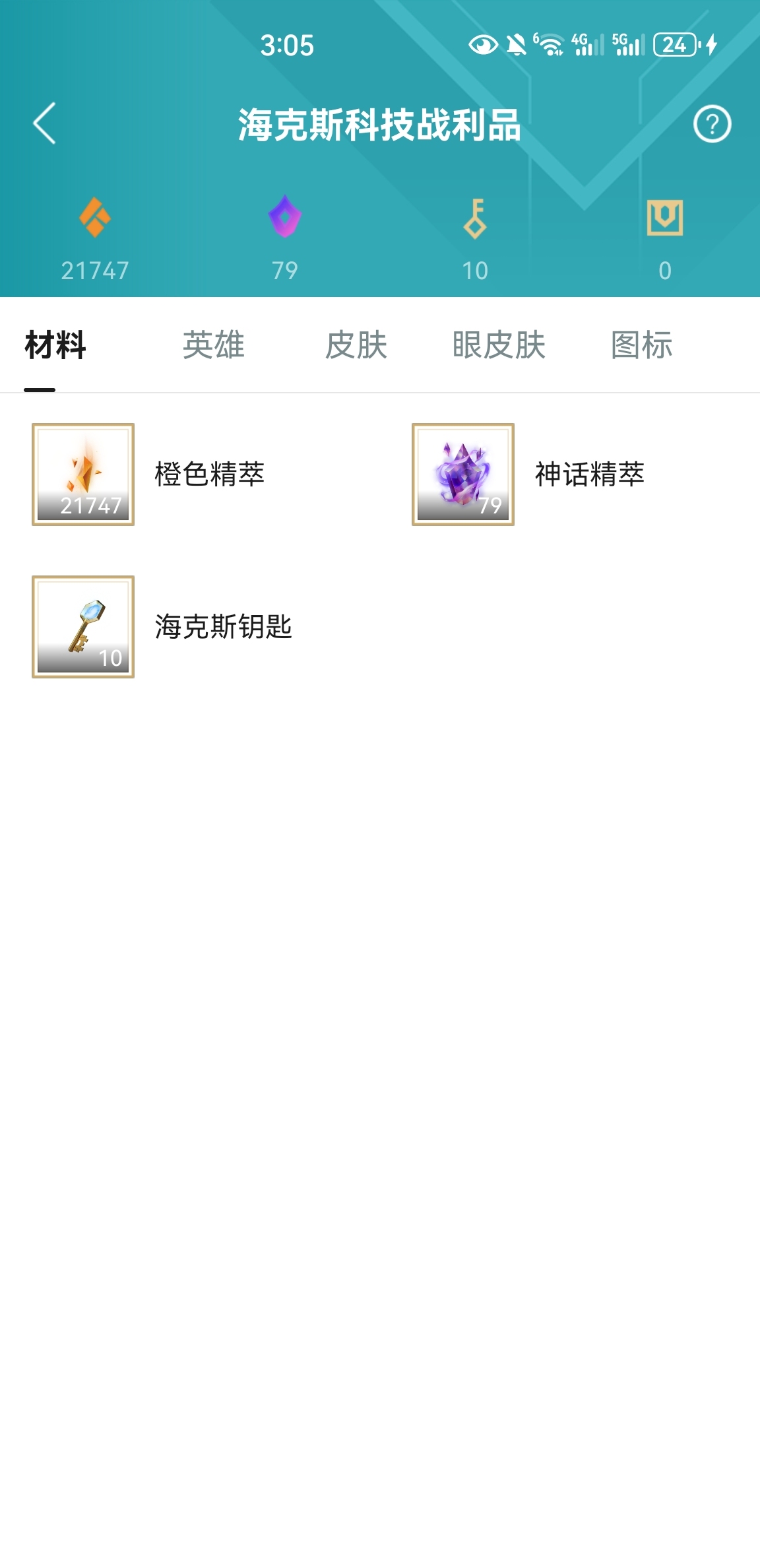Select the 材料 tab
The height and width of the screenshot is (1568, 760).
pyautogui.click(x=55, y=345)
